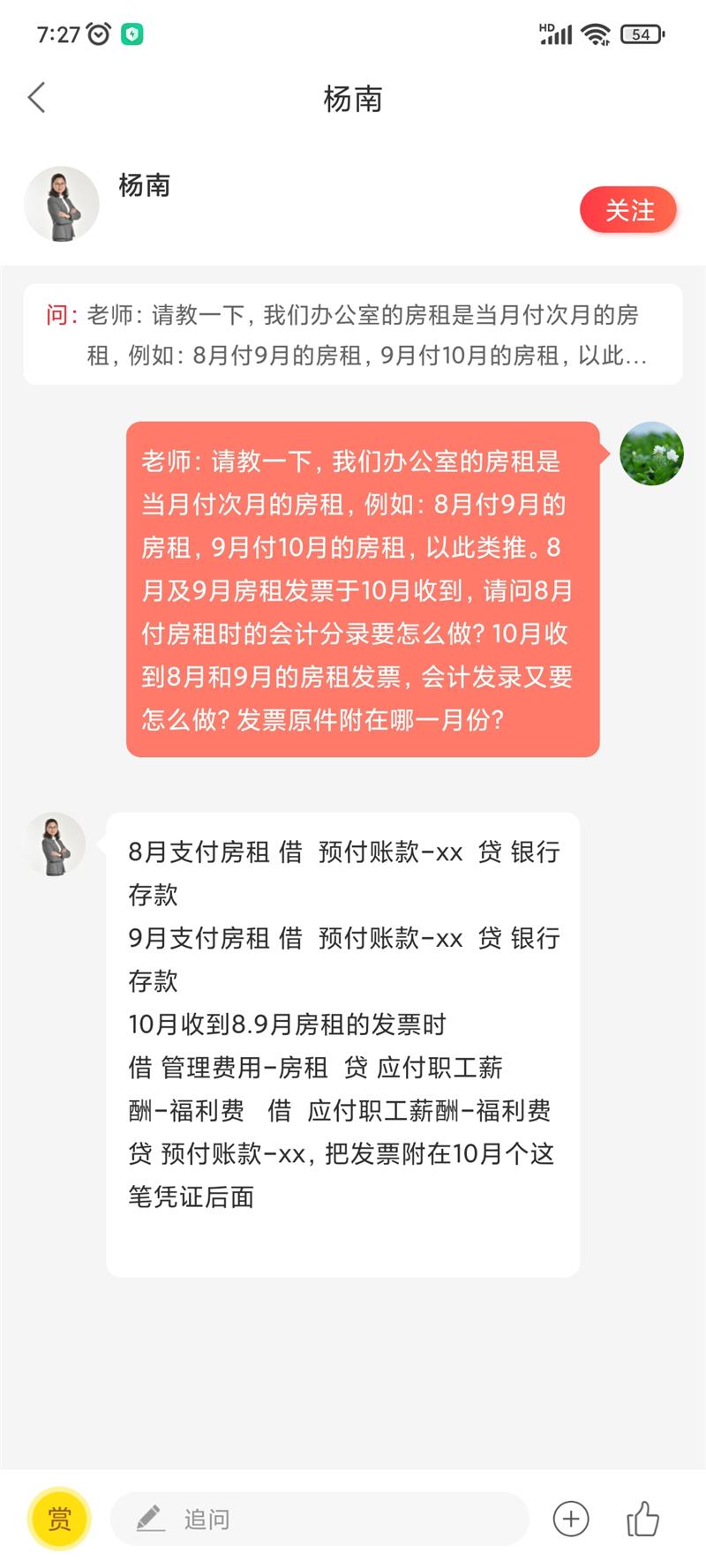The height and width of the screenshot is (1568, 706).
Task: Open the plus attachment icon
Action: [x=571, y=1519]
